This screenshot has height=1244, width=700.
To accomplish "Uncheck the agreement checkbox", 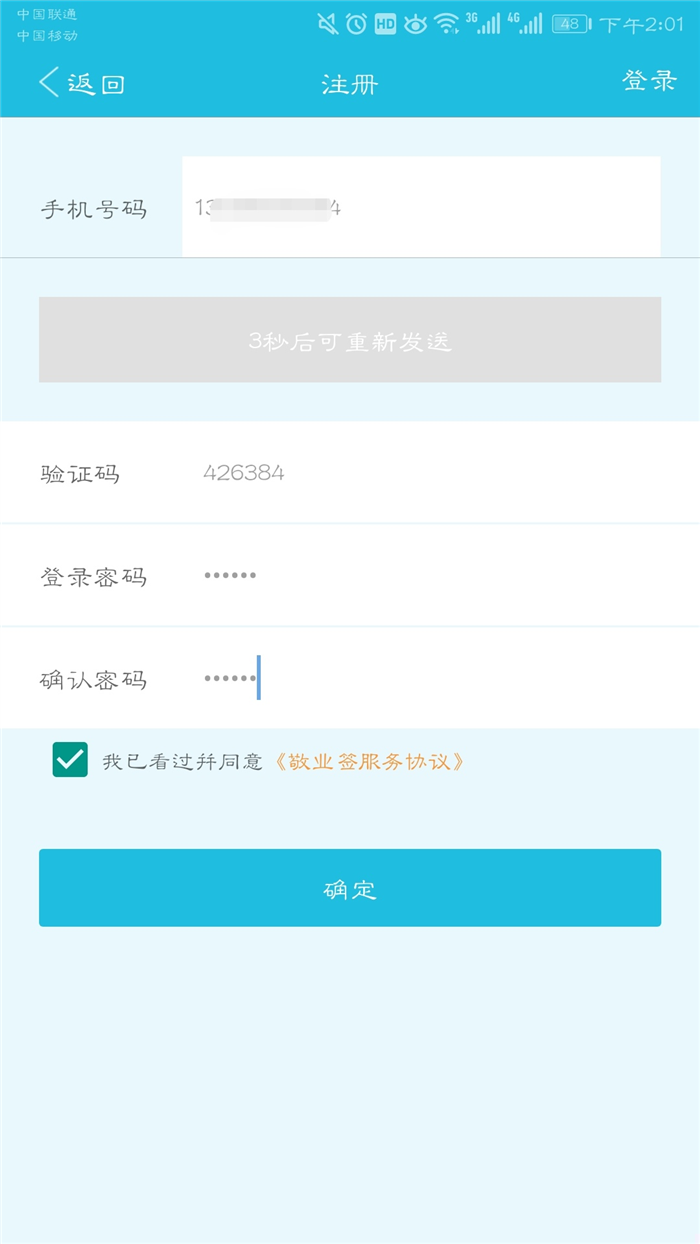I will 70,760.
